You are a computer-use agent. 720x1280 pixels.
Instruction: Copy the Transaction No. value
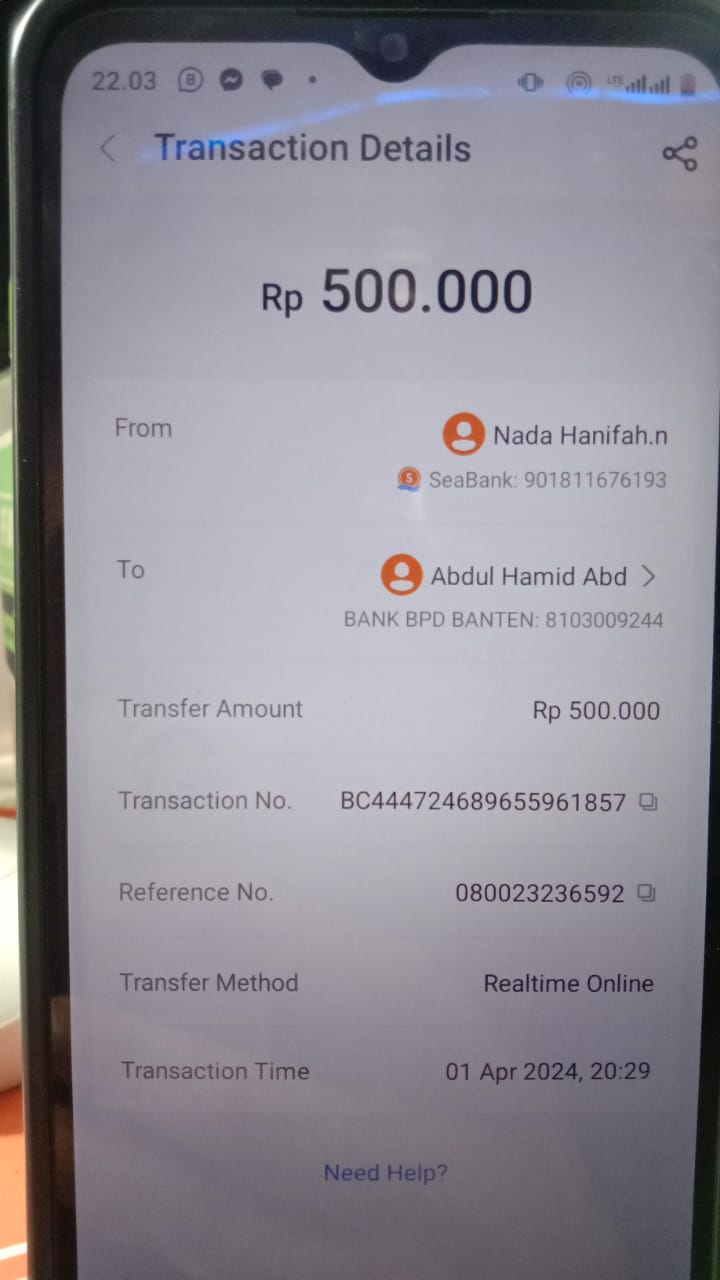pos(648,802)
